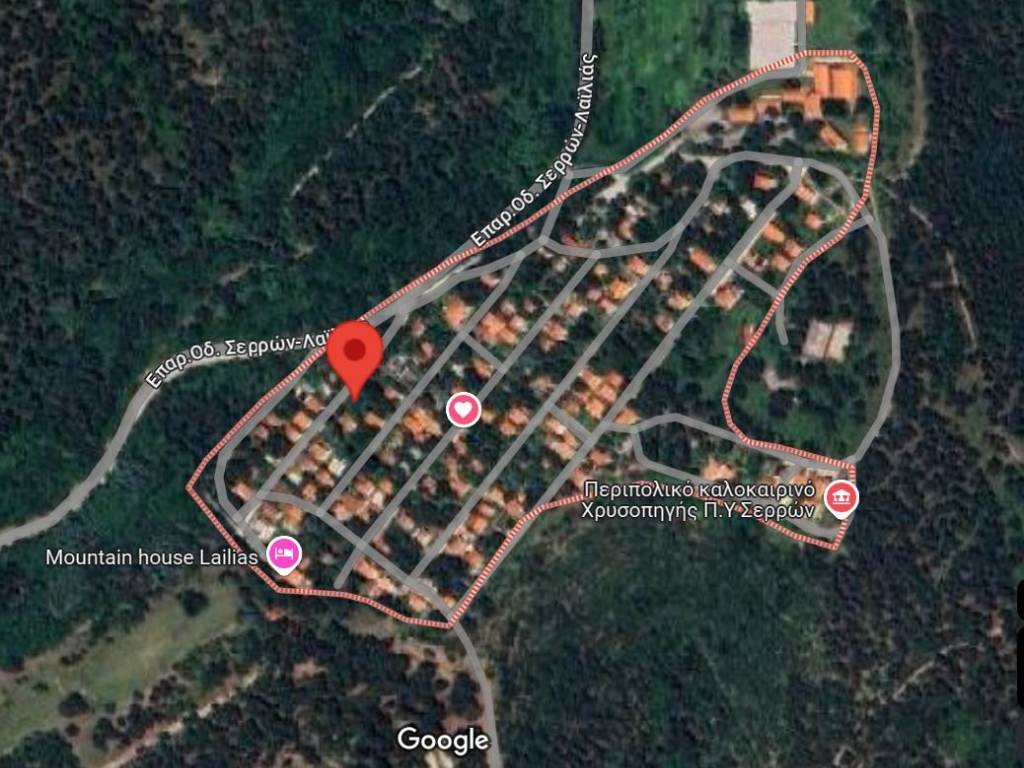This screenshot has height=768, width=1024.
Task: Open the saved place heart marker
Action: pos(463,409)
